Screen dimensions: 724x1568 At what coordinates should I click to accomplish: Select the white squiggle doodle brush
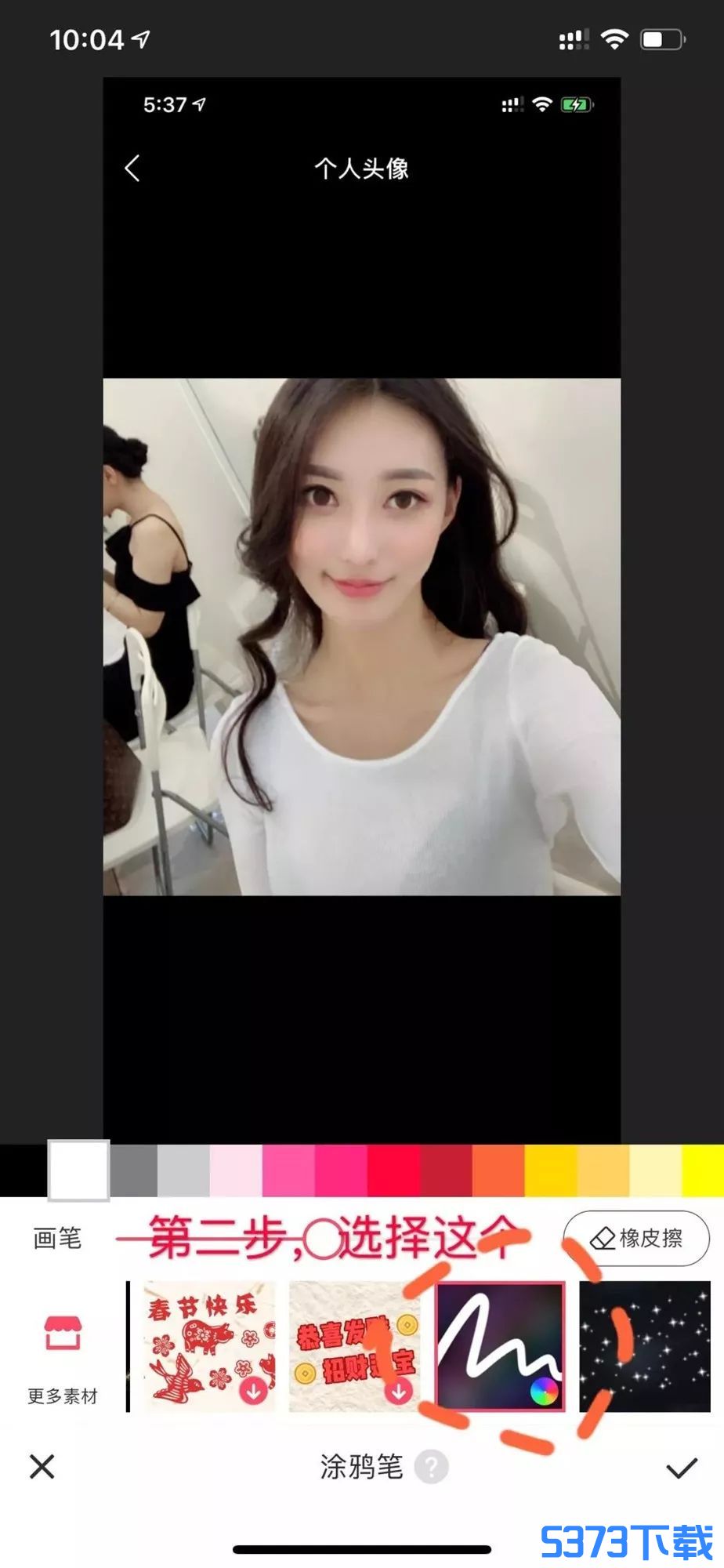pos(500,1346)
